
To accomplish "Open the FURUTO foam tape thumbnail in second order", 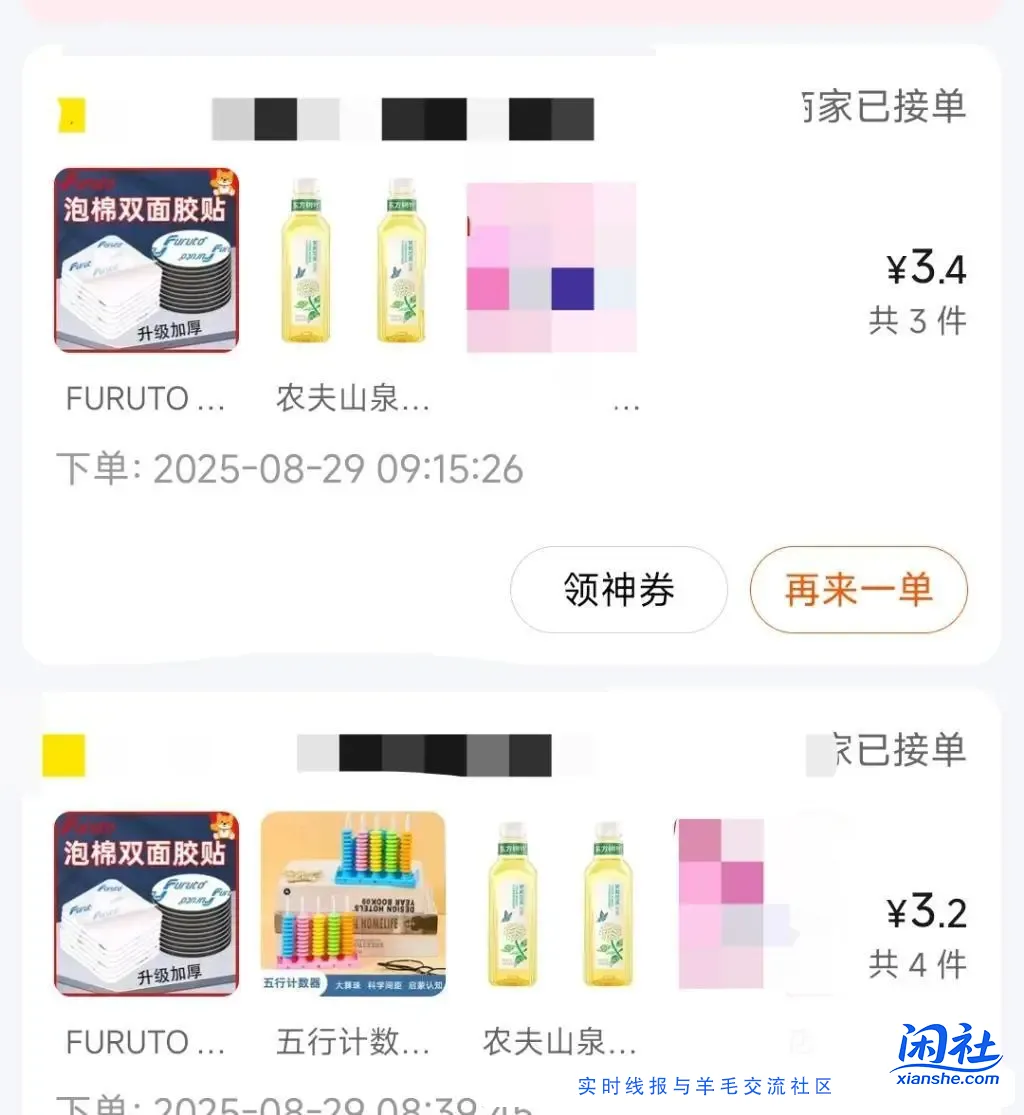I will tap(145, 903).
